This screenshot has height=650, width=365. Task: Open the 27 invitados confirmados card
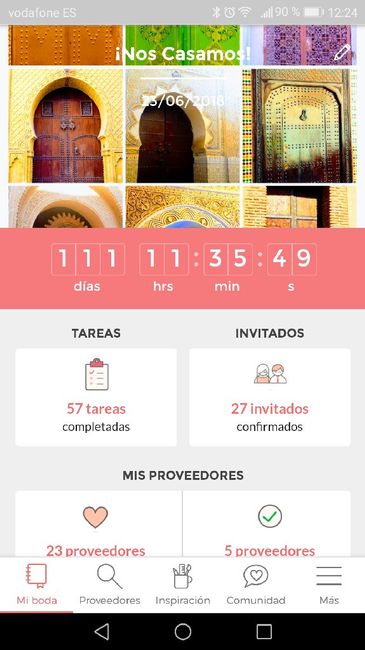(x=270, y=397)
